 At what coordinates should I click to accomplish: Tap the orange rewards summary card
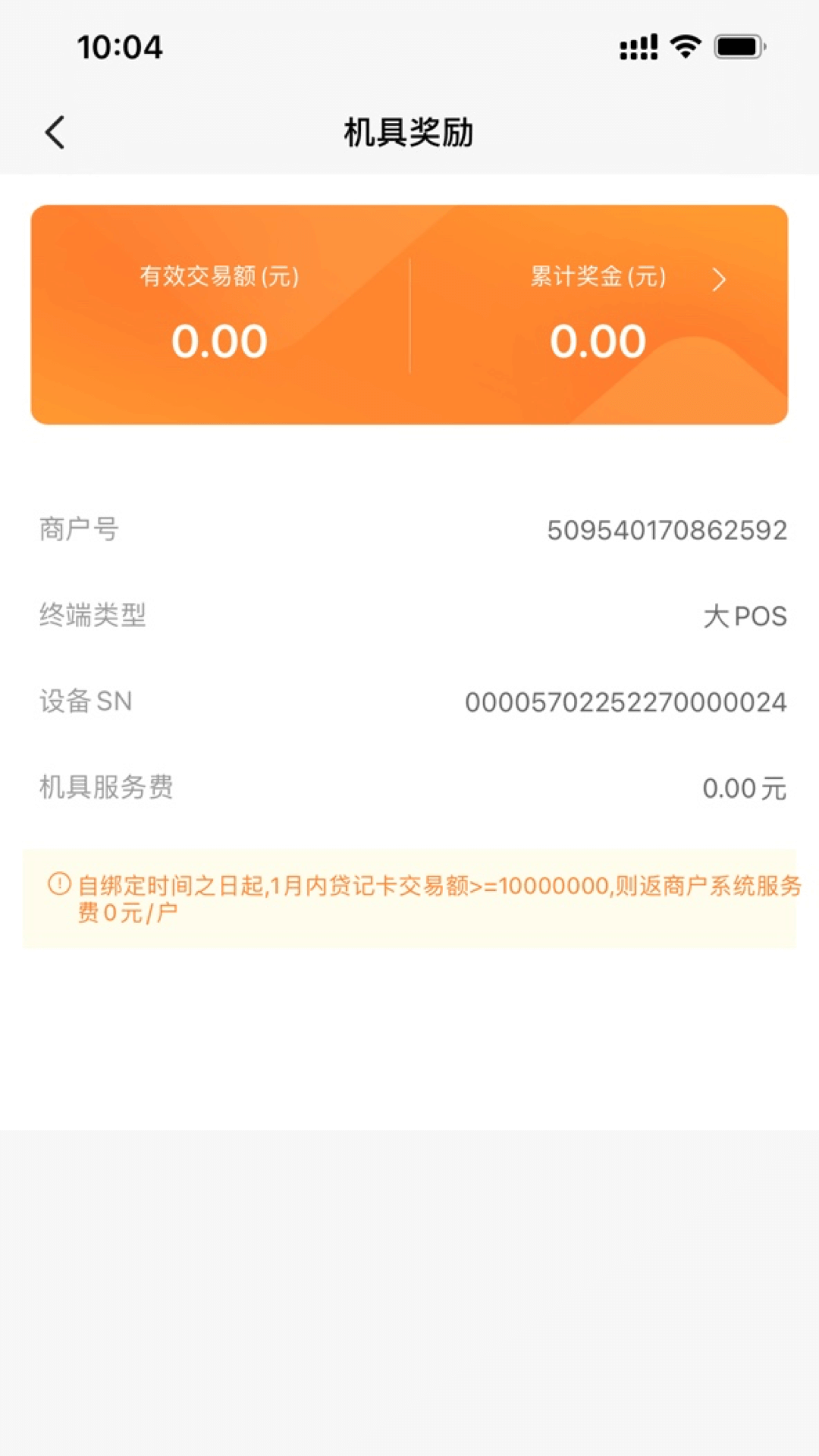409,313
